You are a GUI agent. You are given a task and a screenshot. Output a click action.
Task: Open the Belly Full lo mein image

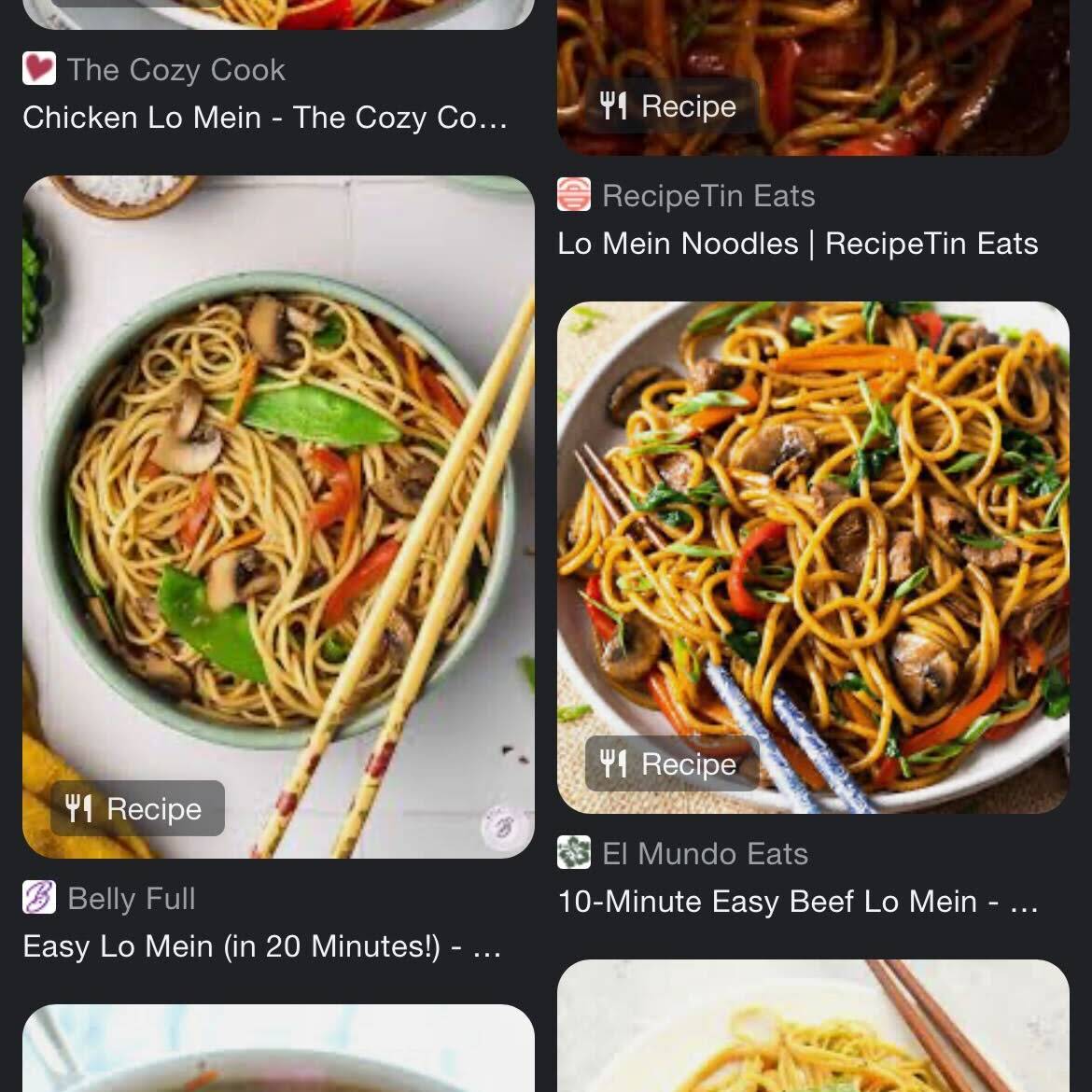278,516
